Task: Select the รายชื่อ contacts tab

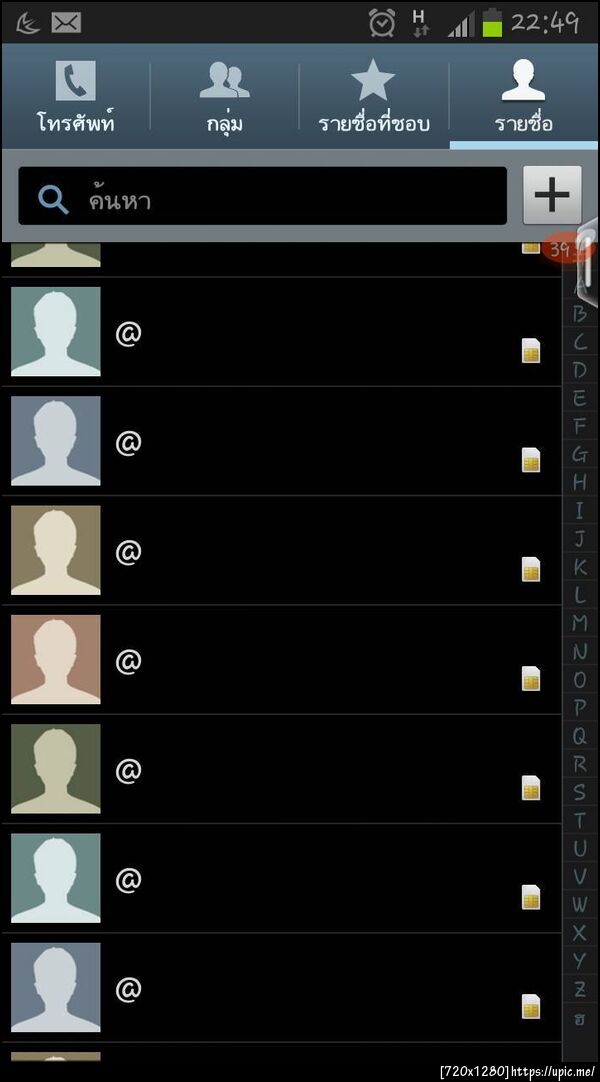Action: (524, 97)
